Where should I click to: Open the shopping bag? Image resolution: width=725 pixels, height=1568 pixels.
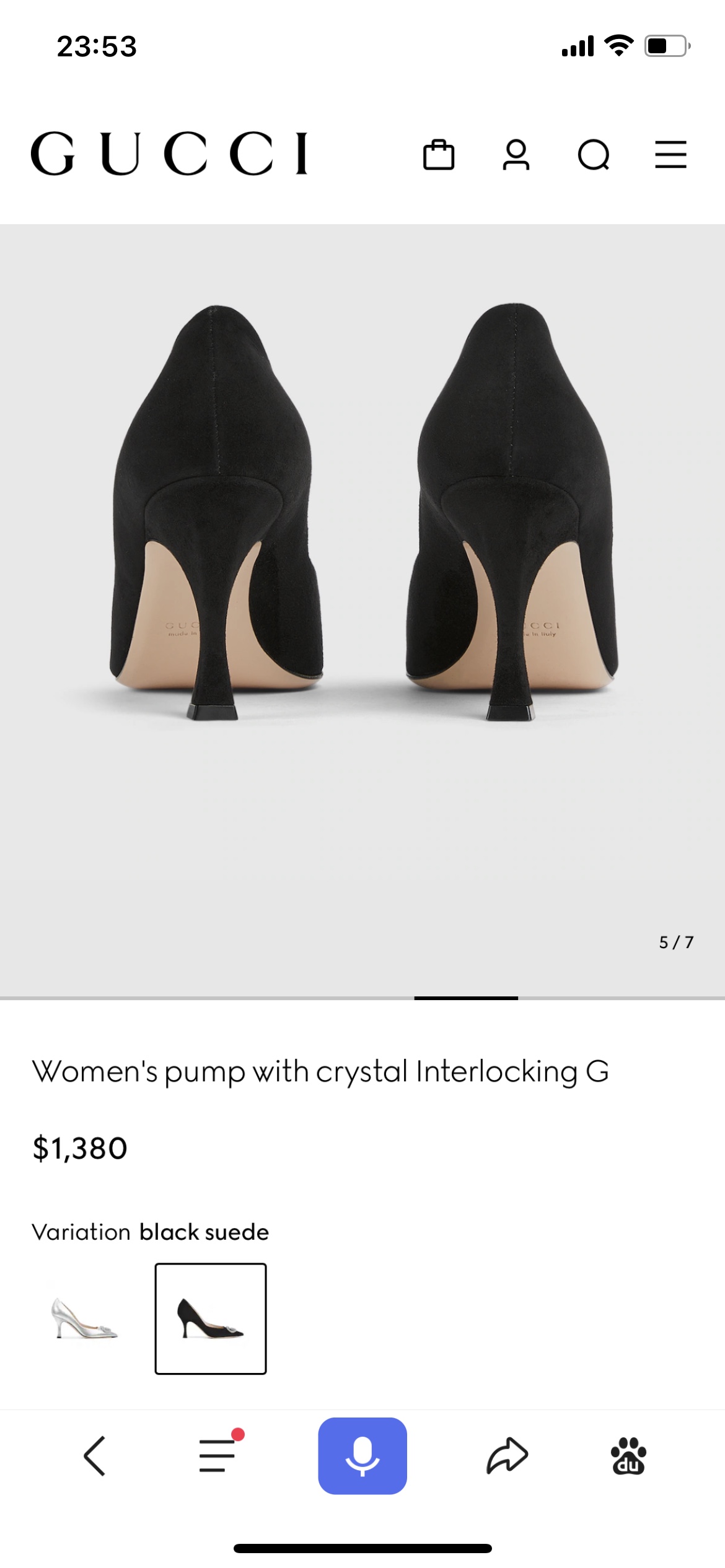(x=439, y=154)
